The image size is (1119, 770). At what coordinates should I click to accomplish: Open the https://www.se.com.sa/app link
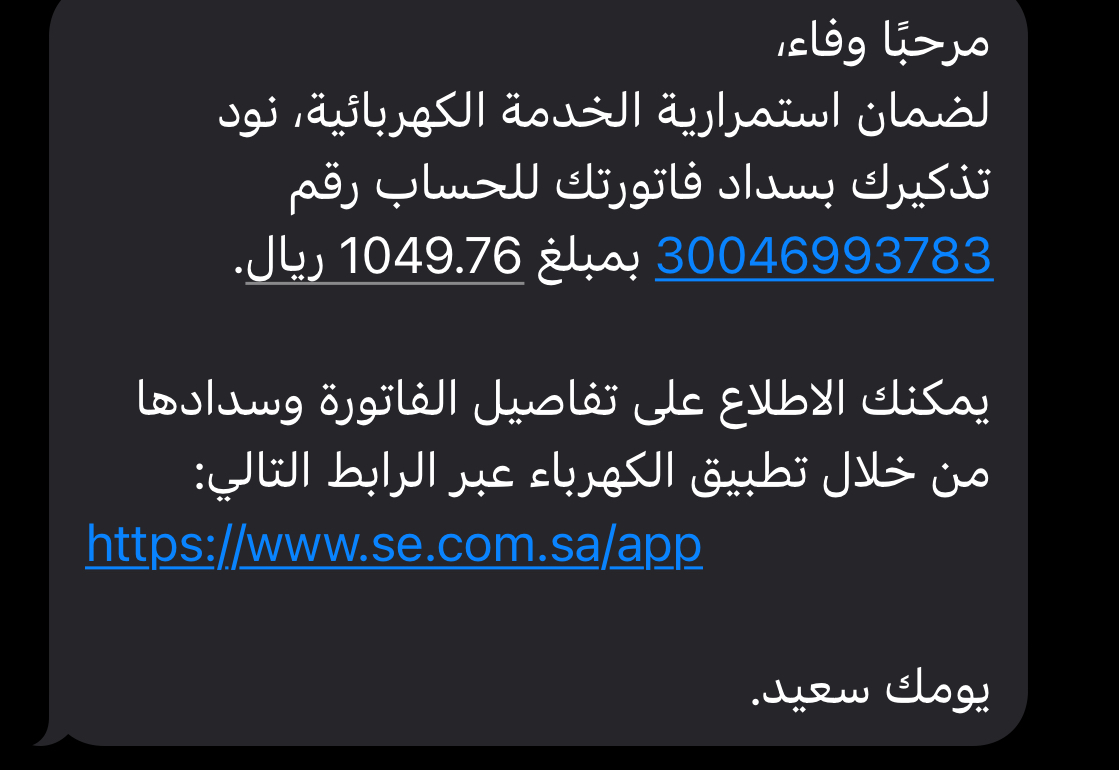click(394, 545)
